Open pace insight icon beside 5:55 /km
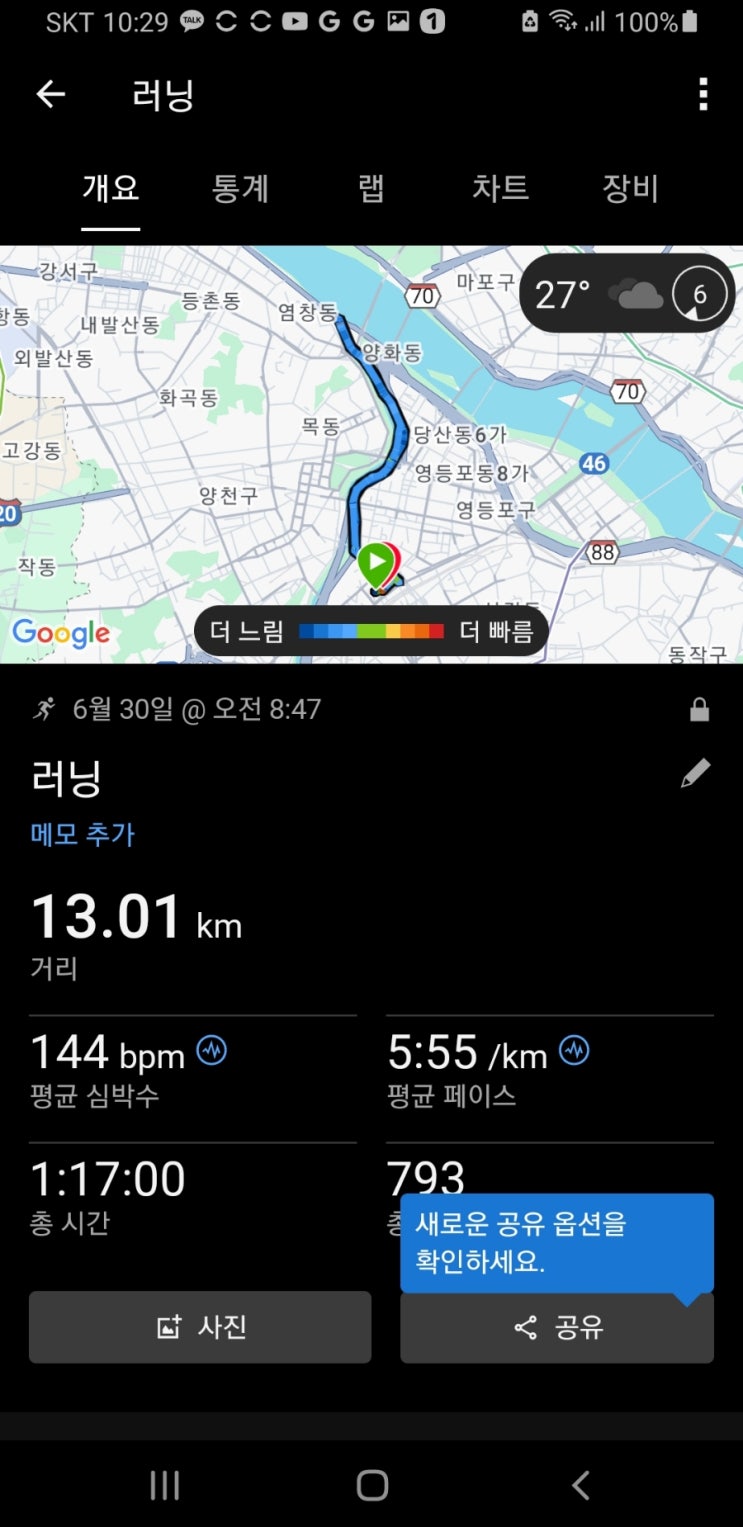 574,1051
